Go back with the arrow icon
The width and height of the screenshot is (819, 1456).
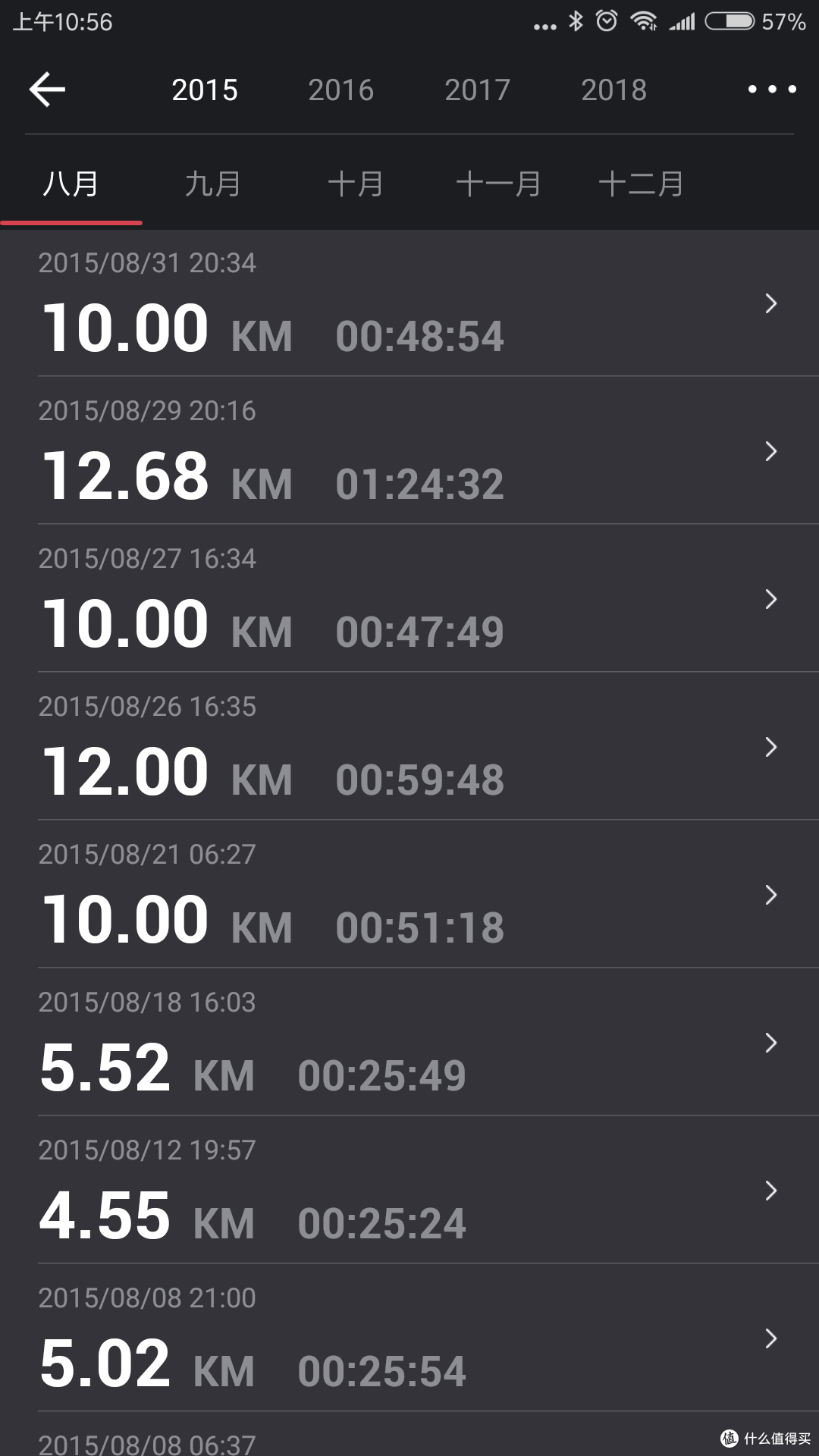pyautogui.click(x=47, y=89)
